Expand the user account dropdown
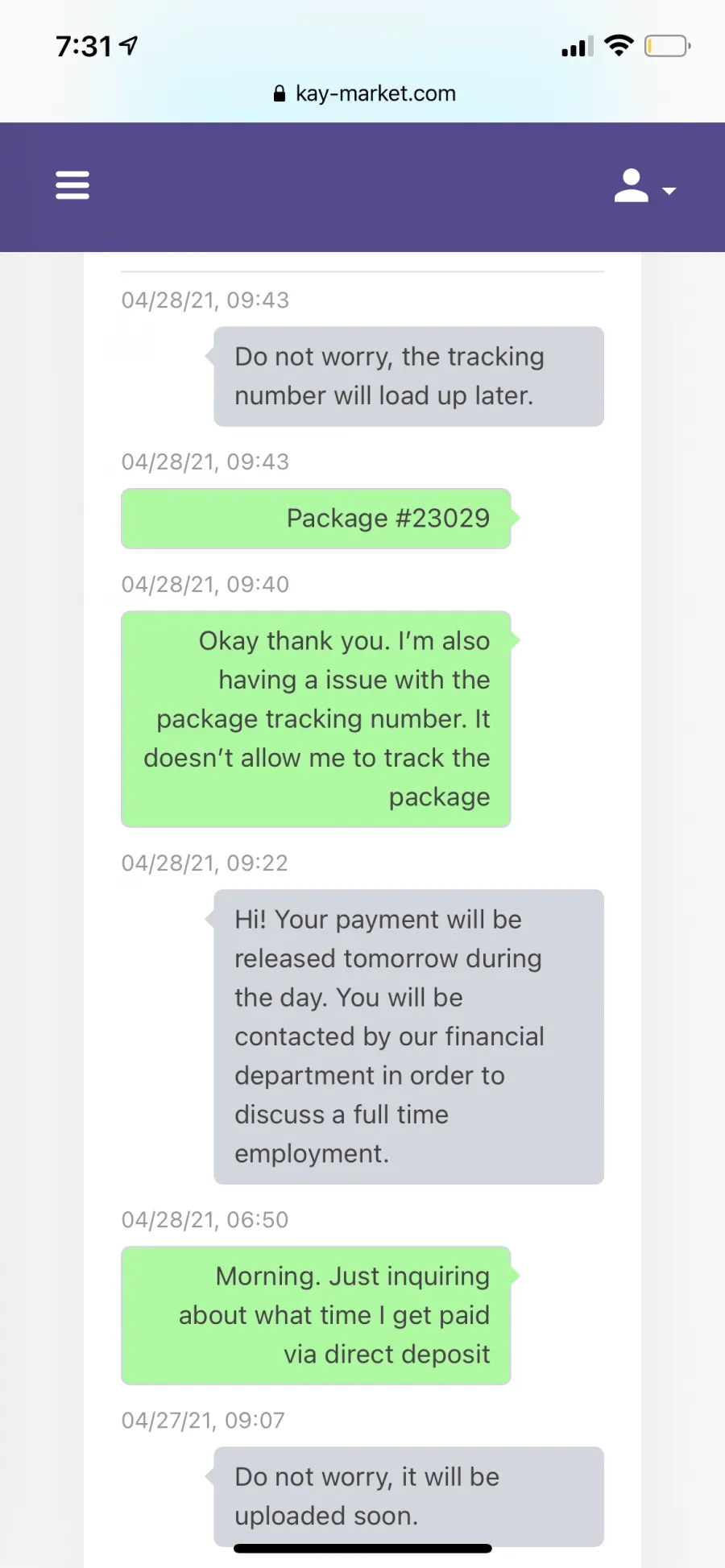This screenshot has height=1568, width=725. [644, 187]
